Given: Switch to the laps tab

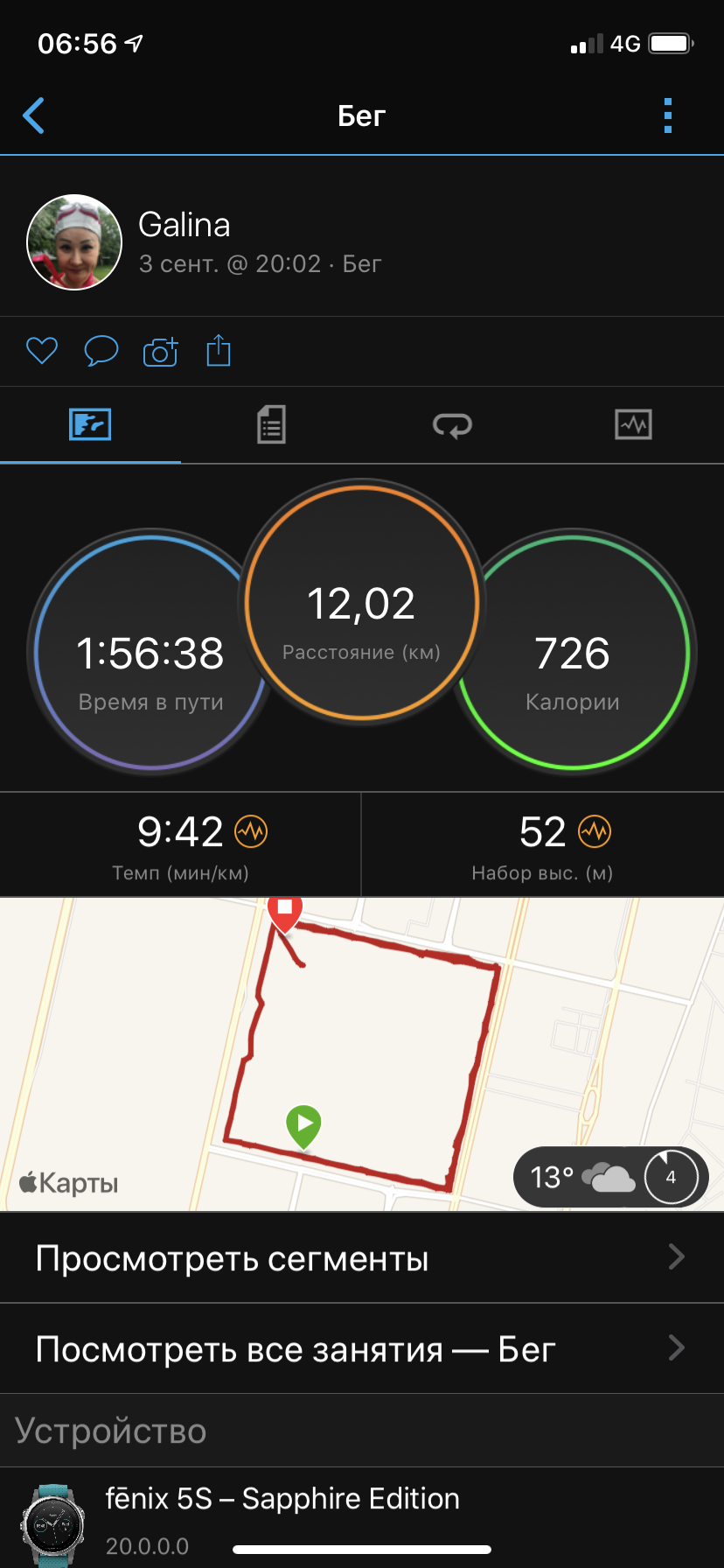Looking at the screenshot, I should [x=452, y=425].
